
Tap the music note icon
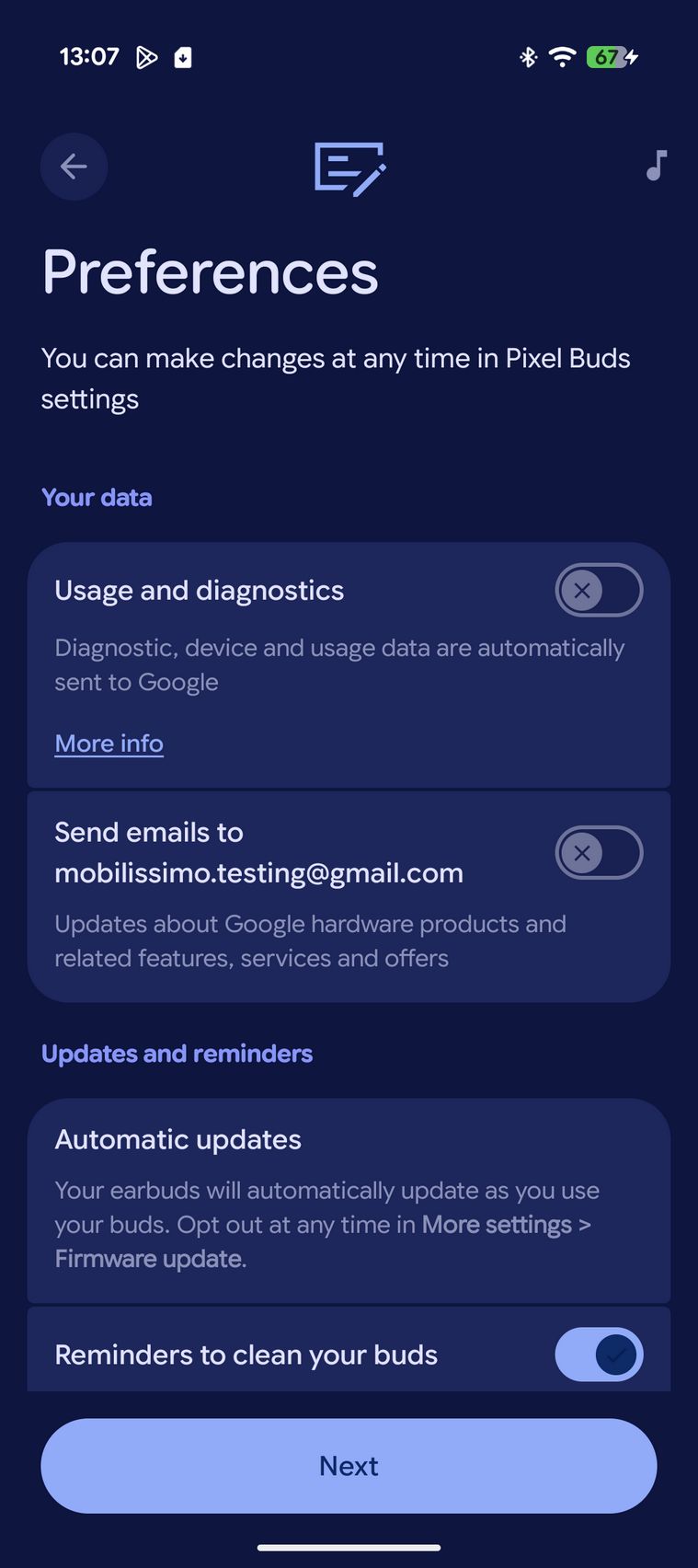[x=656, y=166]
